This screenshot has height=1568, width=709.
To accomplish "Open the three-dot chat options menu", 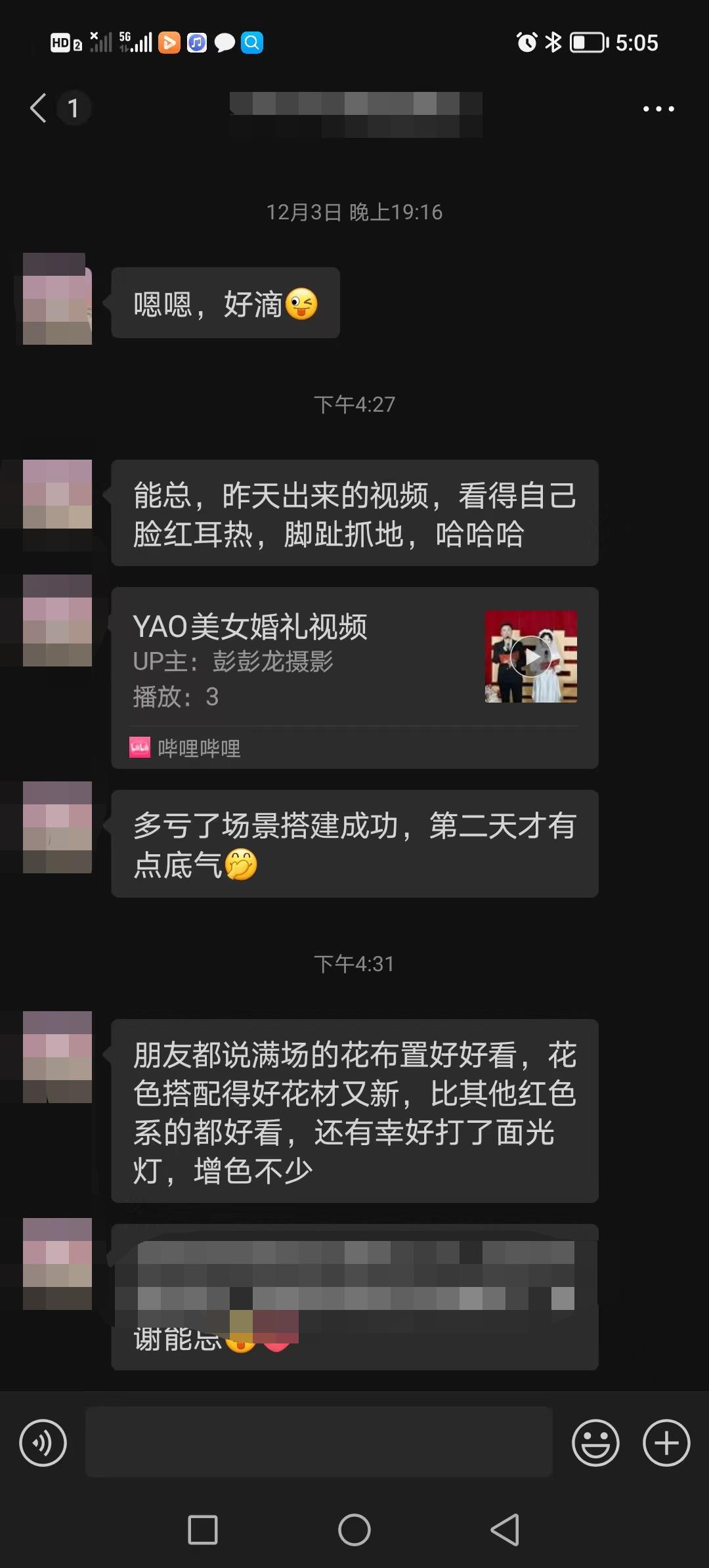I will [658, 109].
